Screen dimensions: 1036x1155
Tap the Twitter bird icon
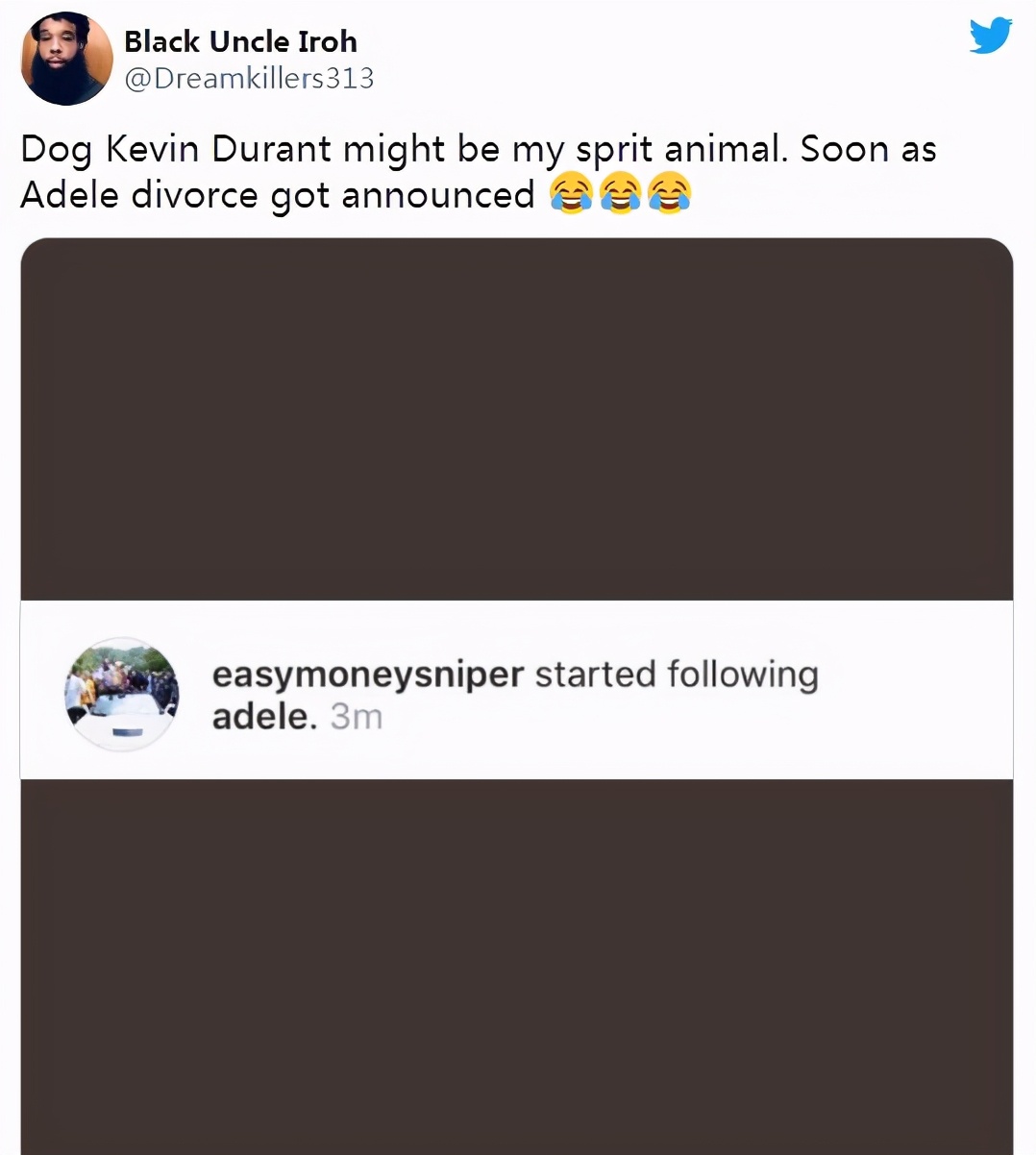[991, 36]
